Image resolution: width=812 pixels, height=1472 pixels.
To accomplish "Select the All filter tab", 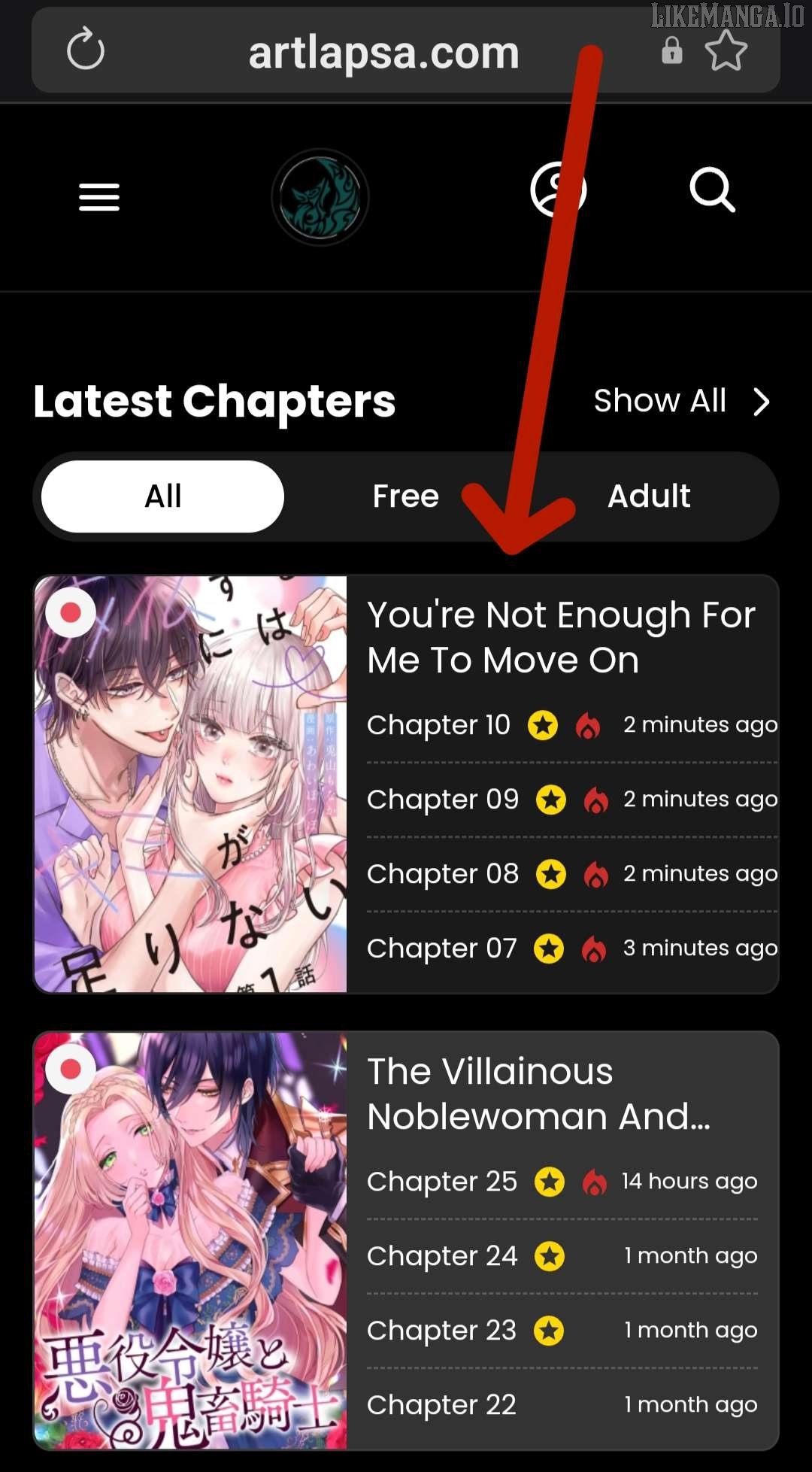I will tap(162, 496).
